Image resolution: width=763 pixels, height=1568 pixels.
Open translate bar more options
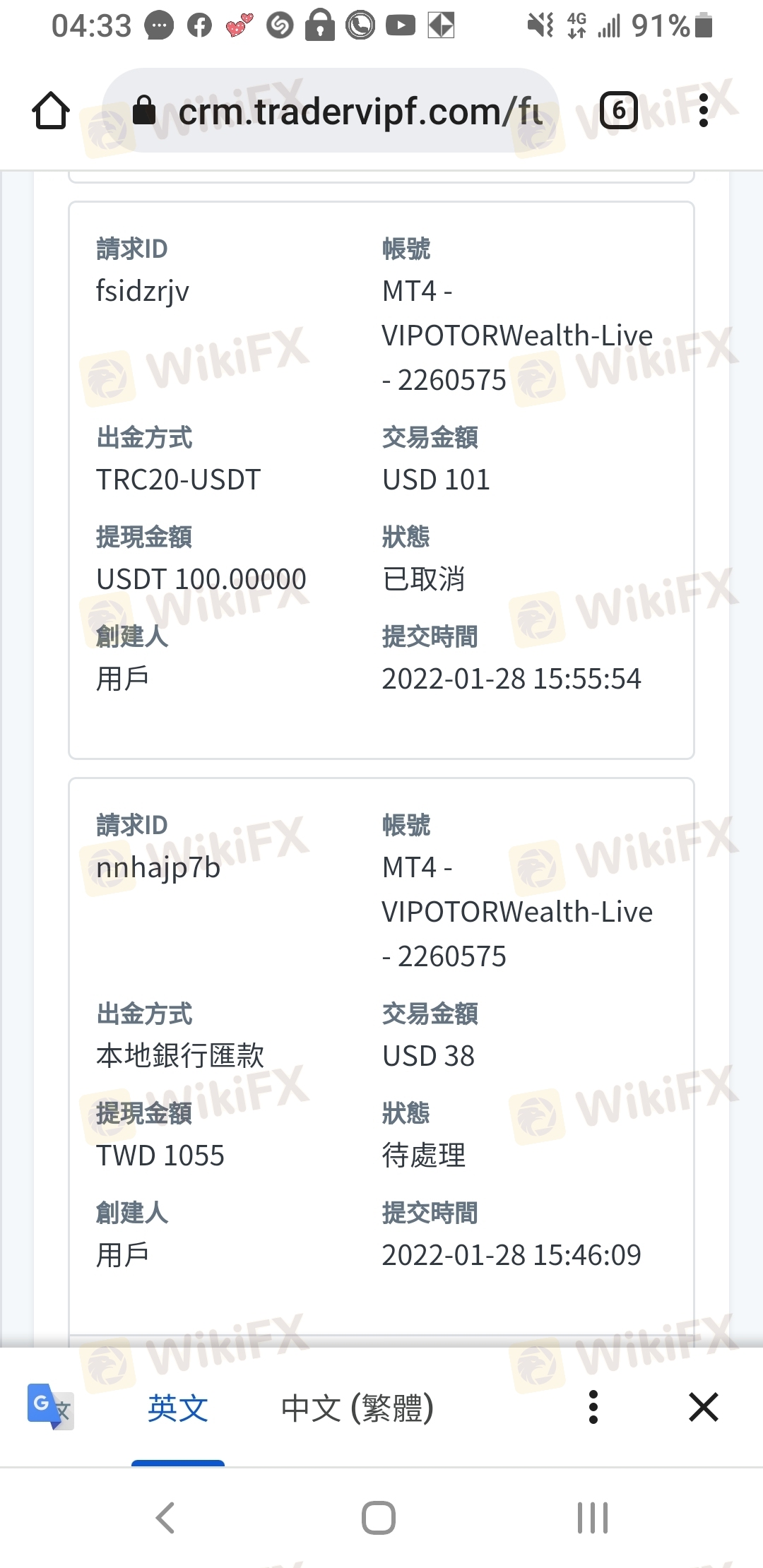point(593,1408)
